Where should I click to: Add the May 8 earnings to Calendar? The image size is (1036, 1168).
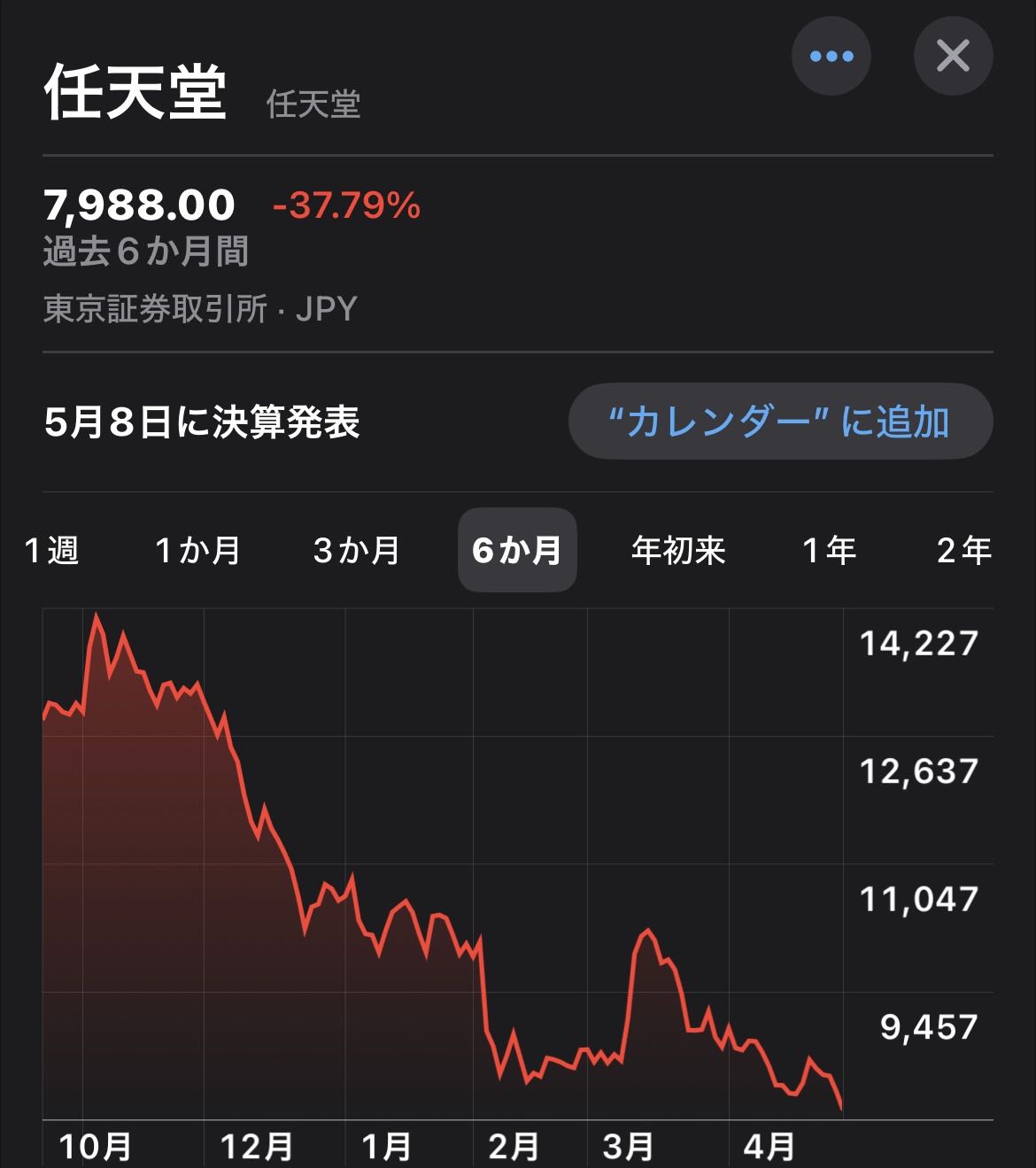point(779,422)
